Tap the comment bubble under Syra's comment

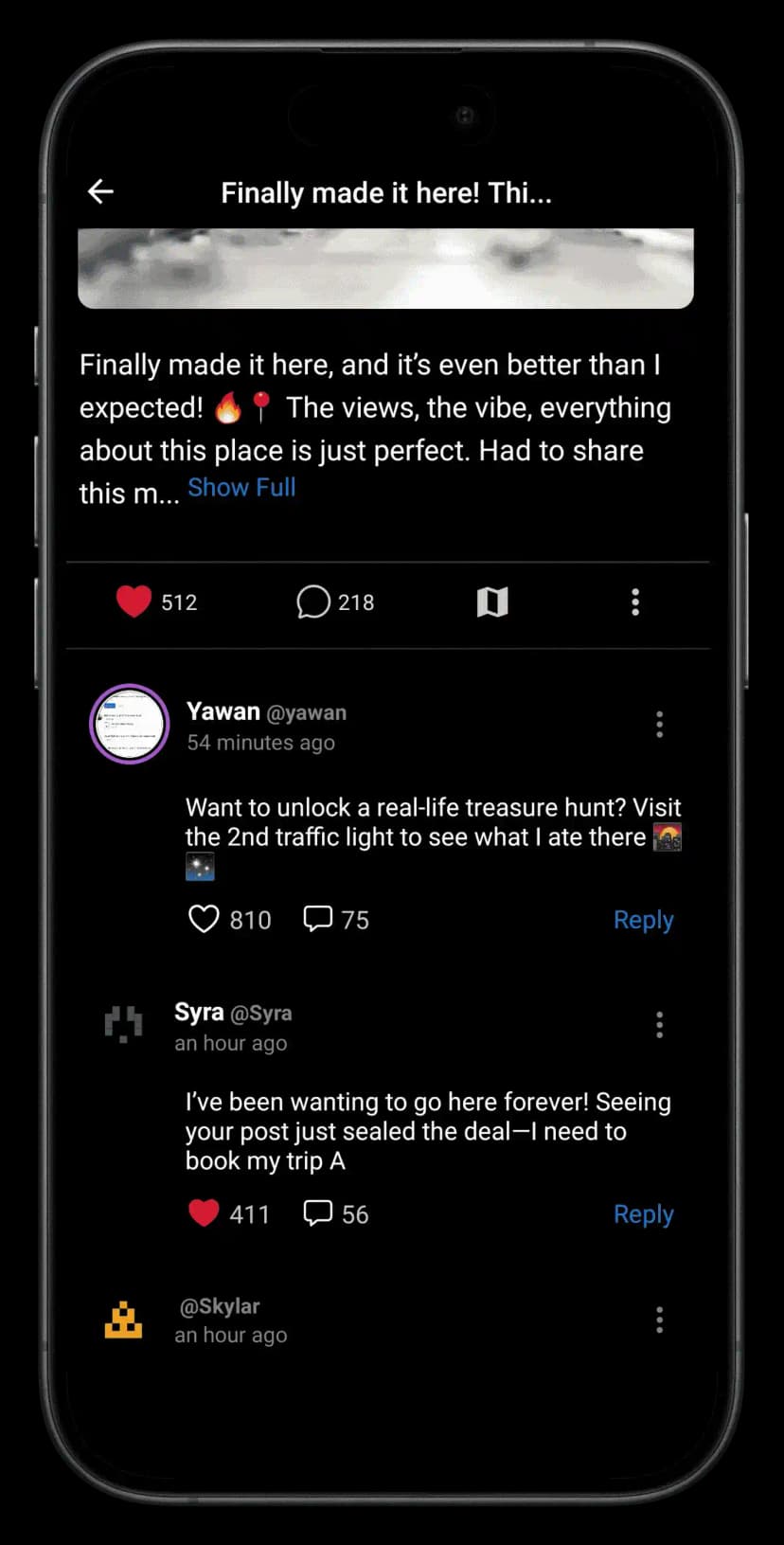[x=317, y=1213]
